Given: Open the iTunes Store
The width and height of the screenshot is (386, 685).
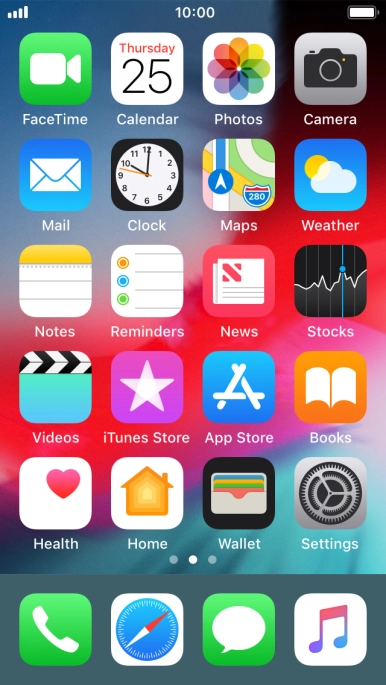Looking at the screenshot, I should click(147, 387).
